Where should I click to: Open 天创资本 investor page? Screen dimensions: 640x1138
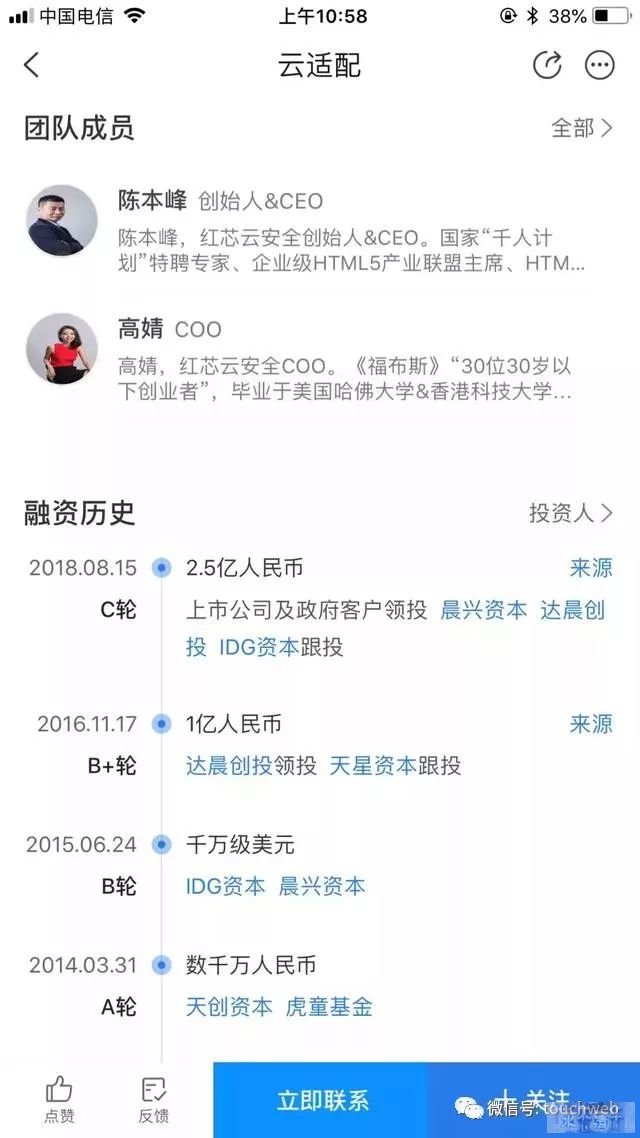coord(229,1007)
